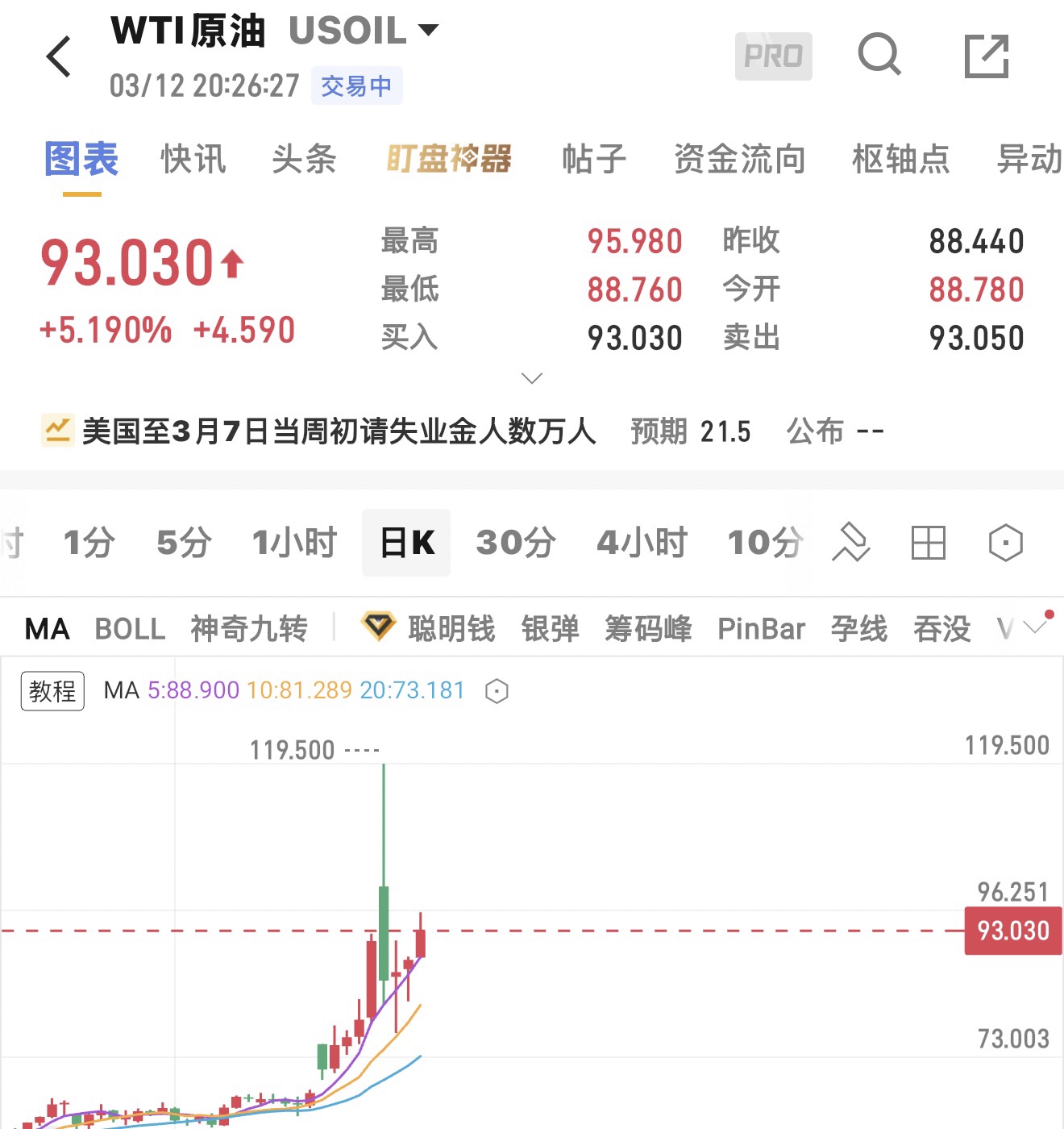
Task: Select the 5分 chart interval
Action: (184, 543)
